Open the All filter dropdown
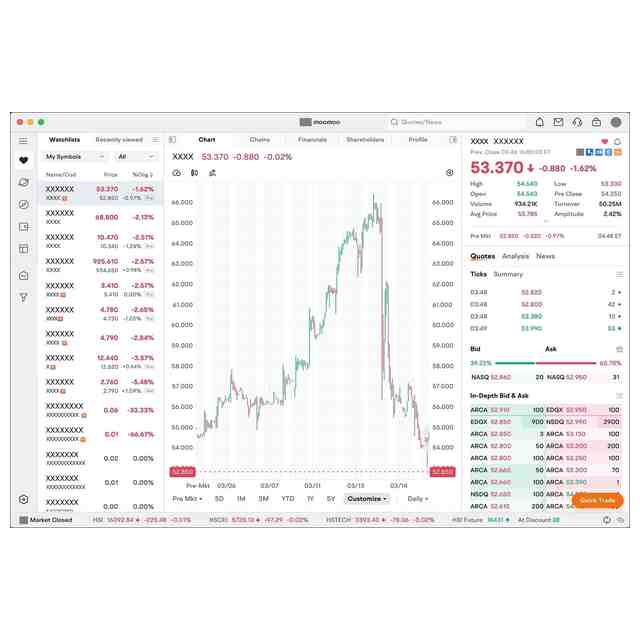This screenshot has height=640, width=640. (x=136, y=156)
